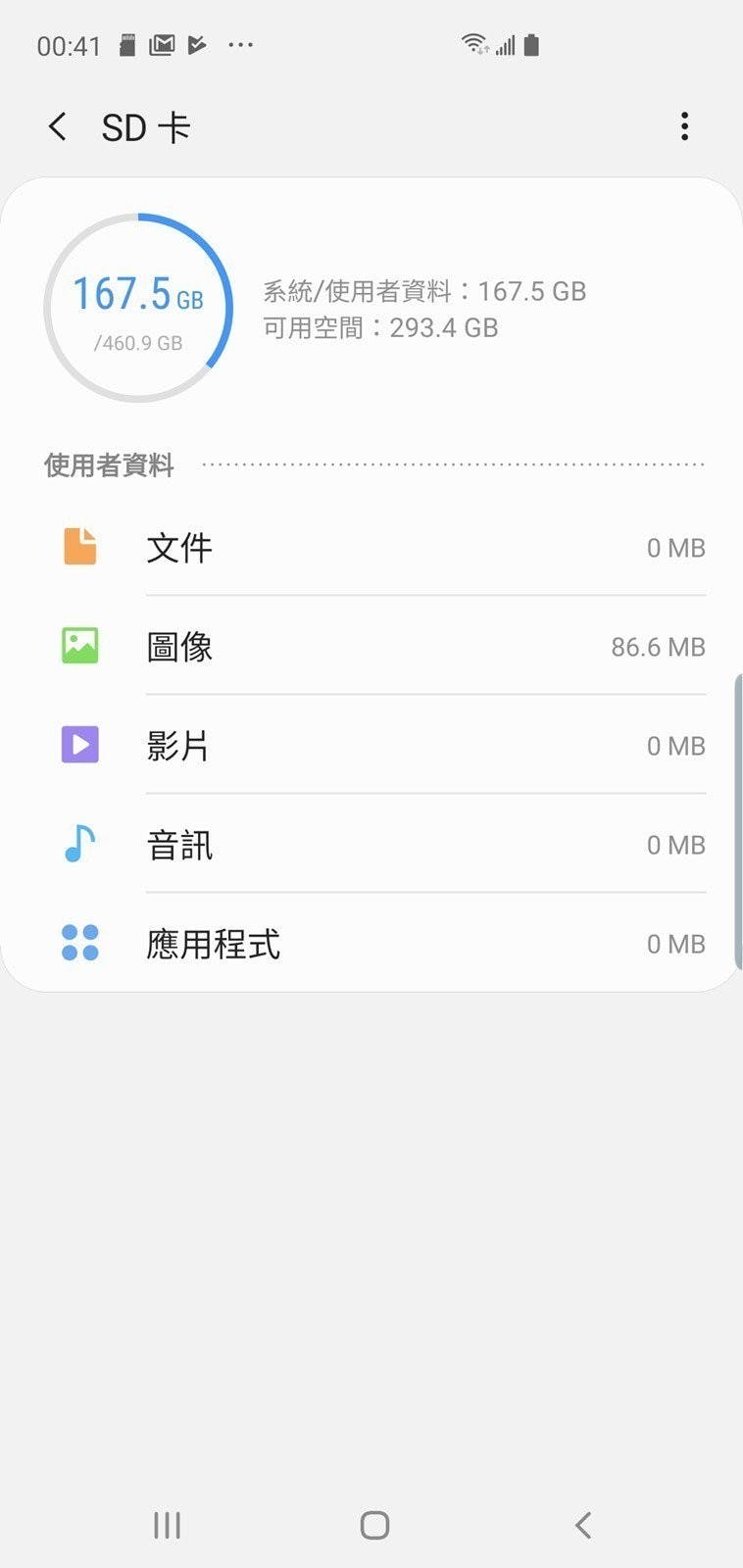
Task: Tap the battery status icon
Action: [x=533, y=43]
